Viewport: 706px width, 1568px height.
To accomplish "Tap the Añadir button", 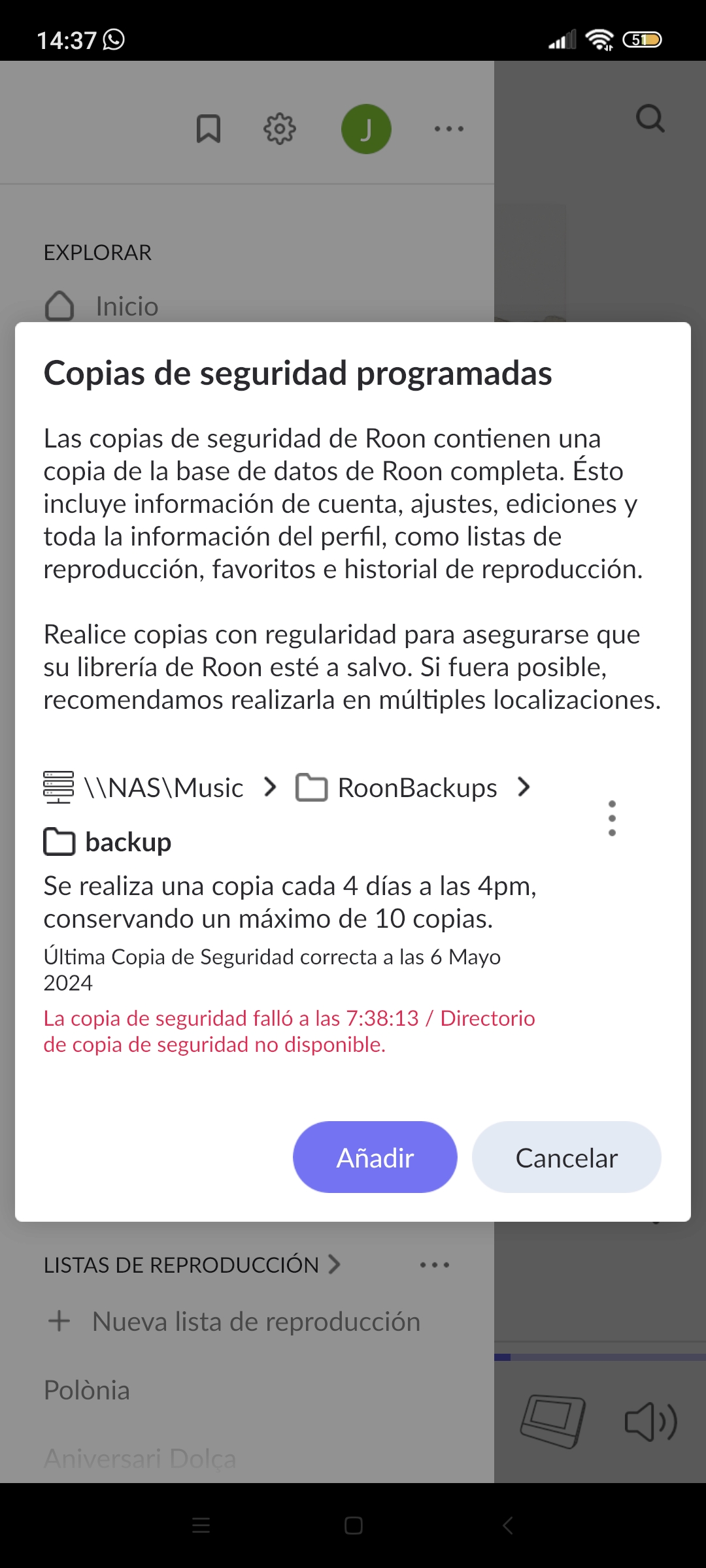I will (375, 1157).
